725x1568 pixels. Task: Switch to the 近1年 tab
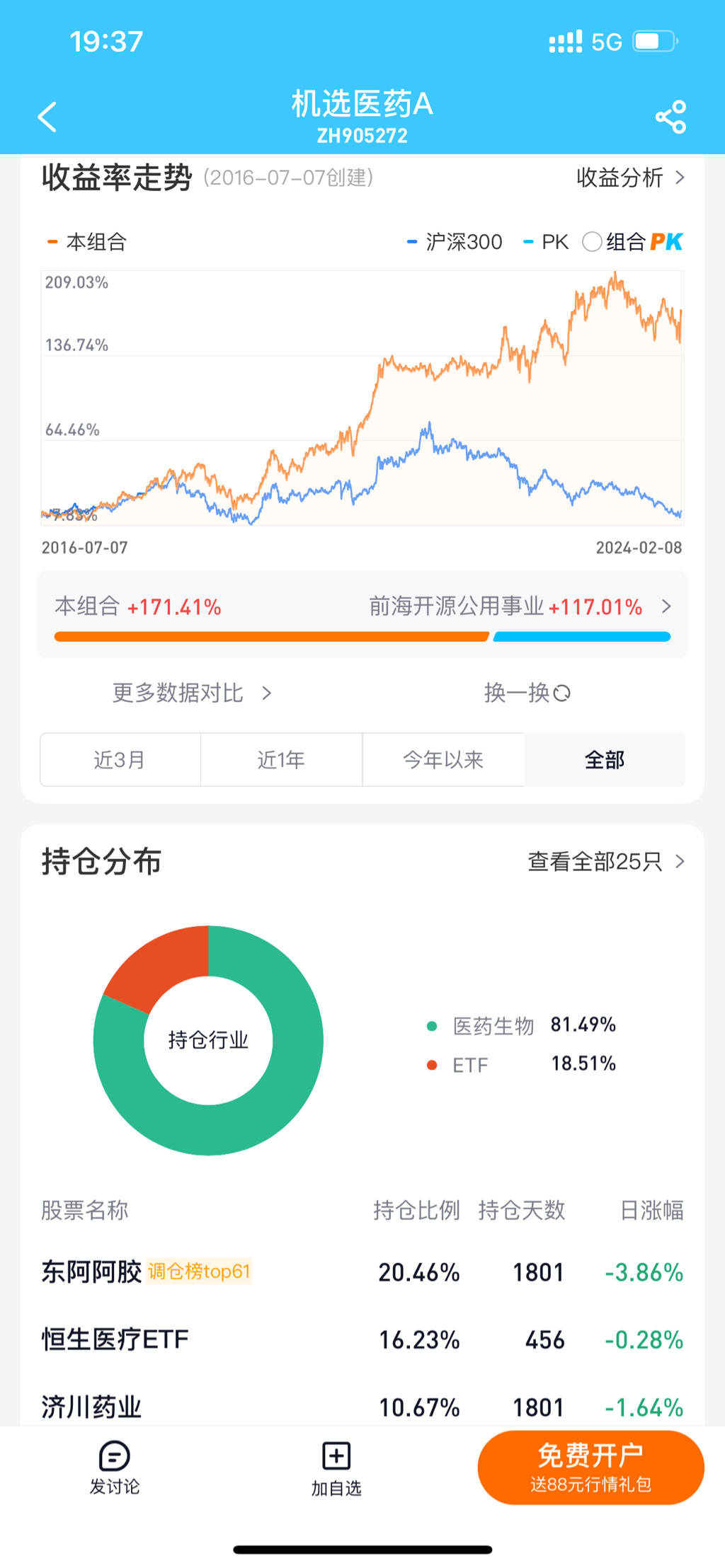pyautogui.click(x=281, y=760)
